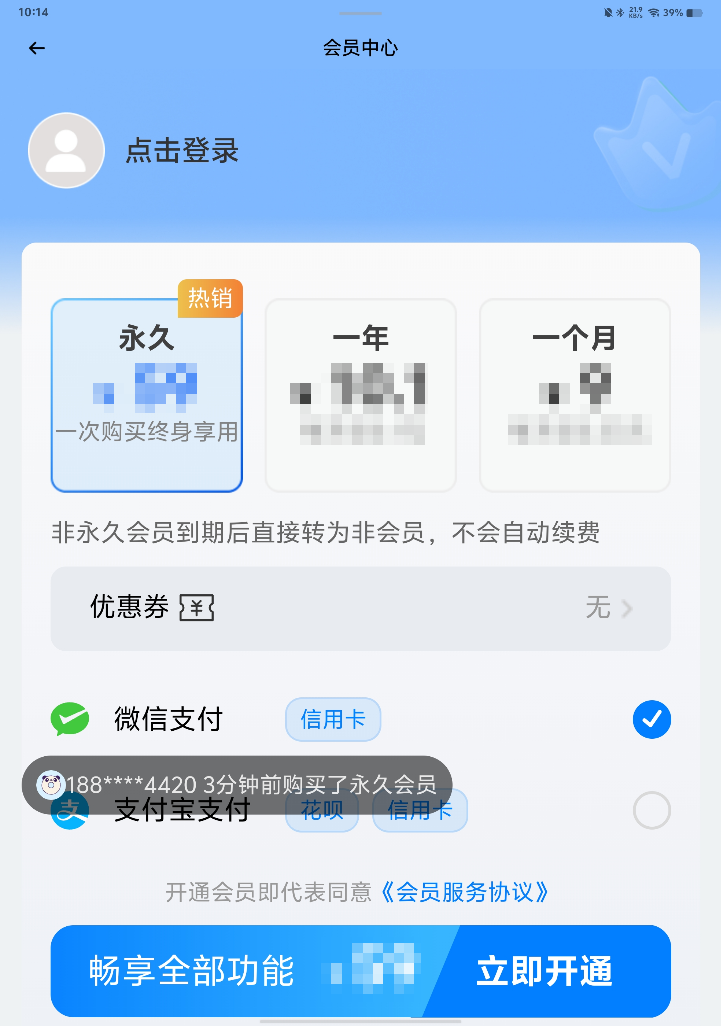Click the WeChat Pay icon

[68, 719]
